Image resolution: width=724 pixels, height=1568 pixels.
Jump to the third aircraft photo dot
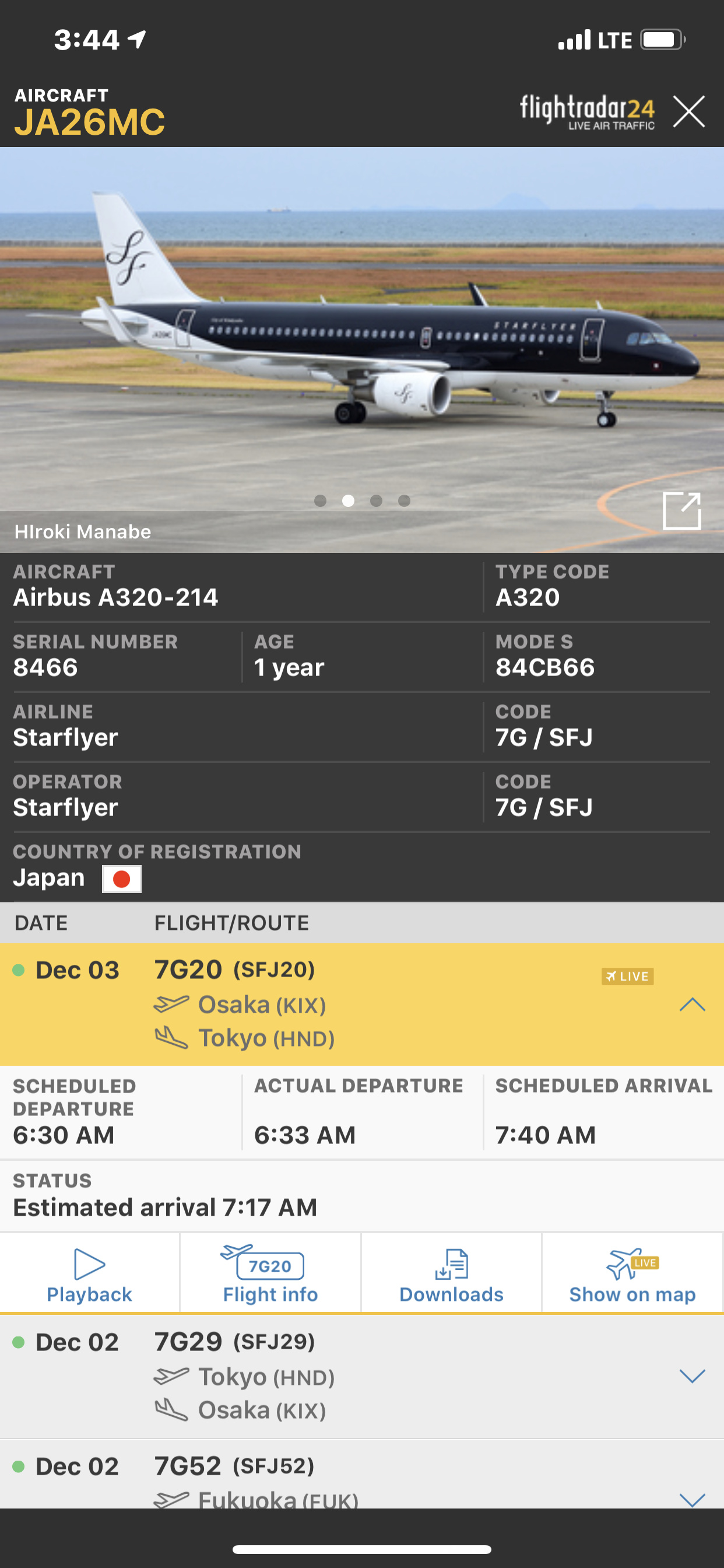click(376, 501)
